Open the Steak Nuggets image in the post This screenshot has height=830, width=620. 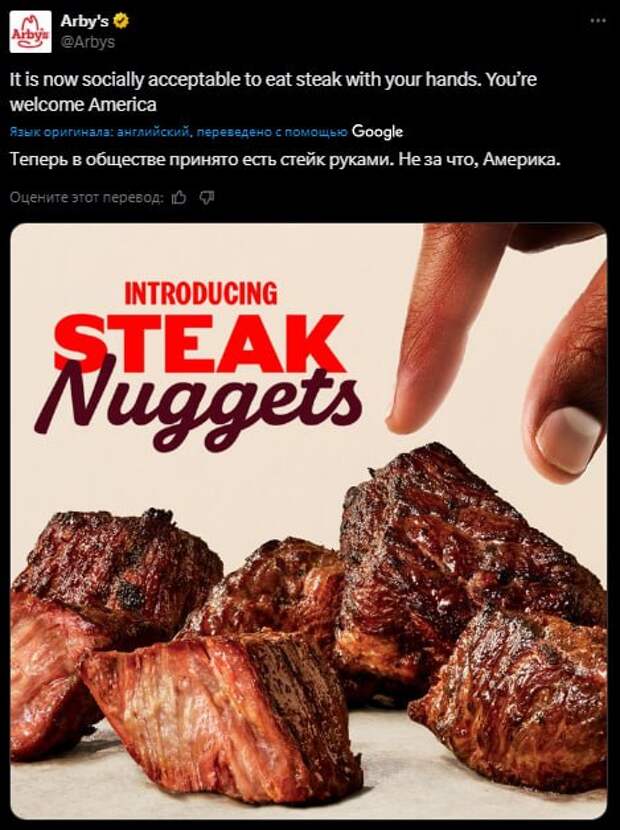click(x=308, y=520)
